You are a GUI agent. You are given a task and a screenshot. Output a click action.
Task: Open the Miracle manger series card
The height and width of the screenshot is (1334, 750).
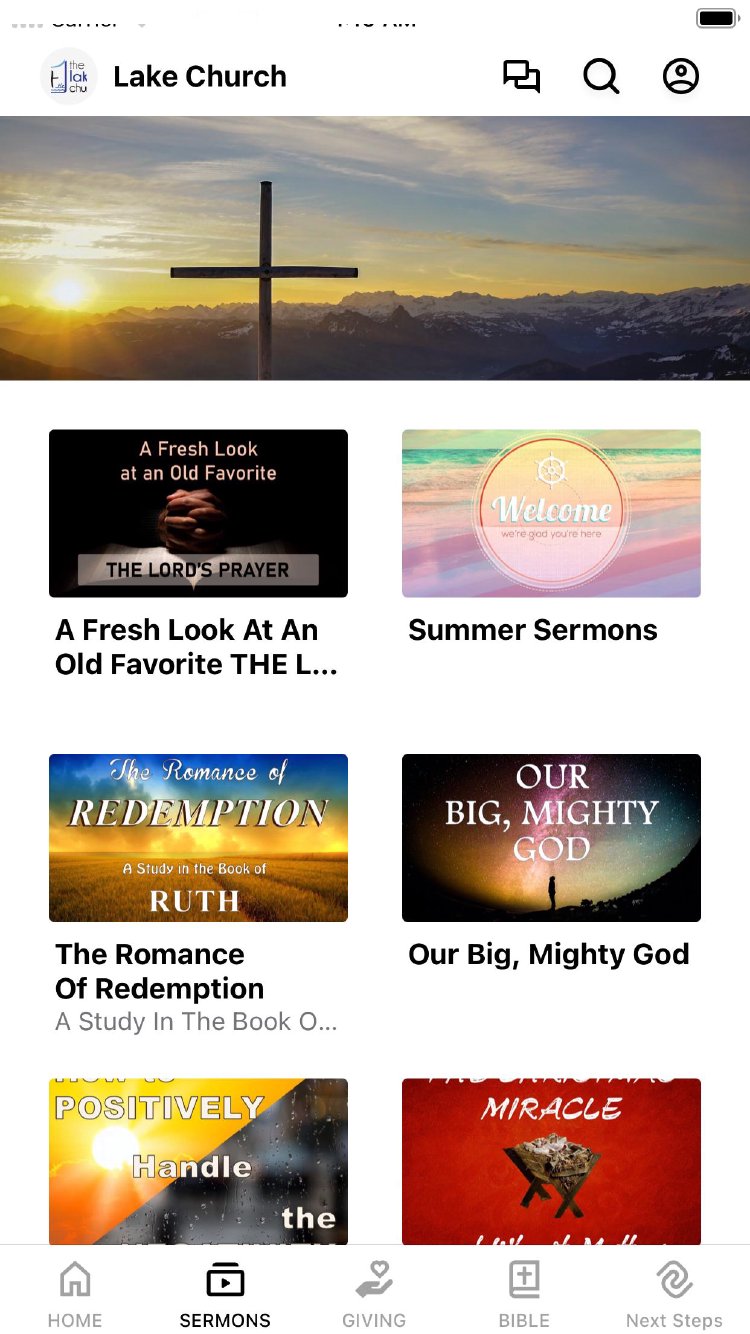click(x=551, y=1161)
